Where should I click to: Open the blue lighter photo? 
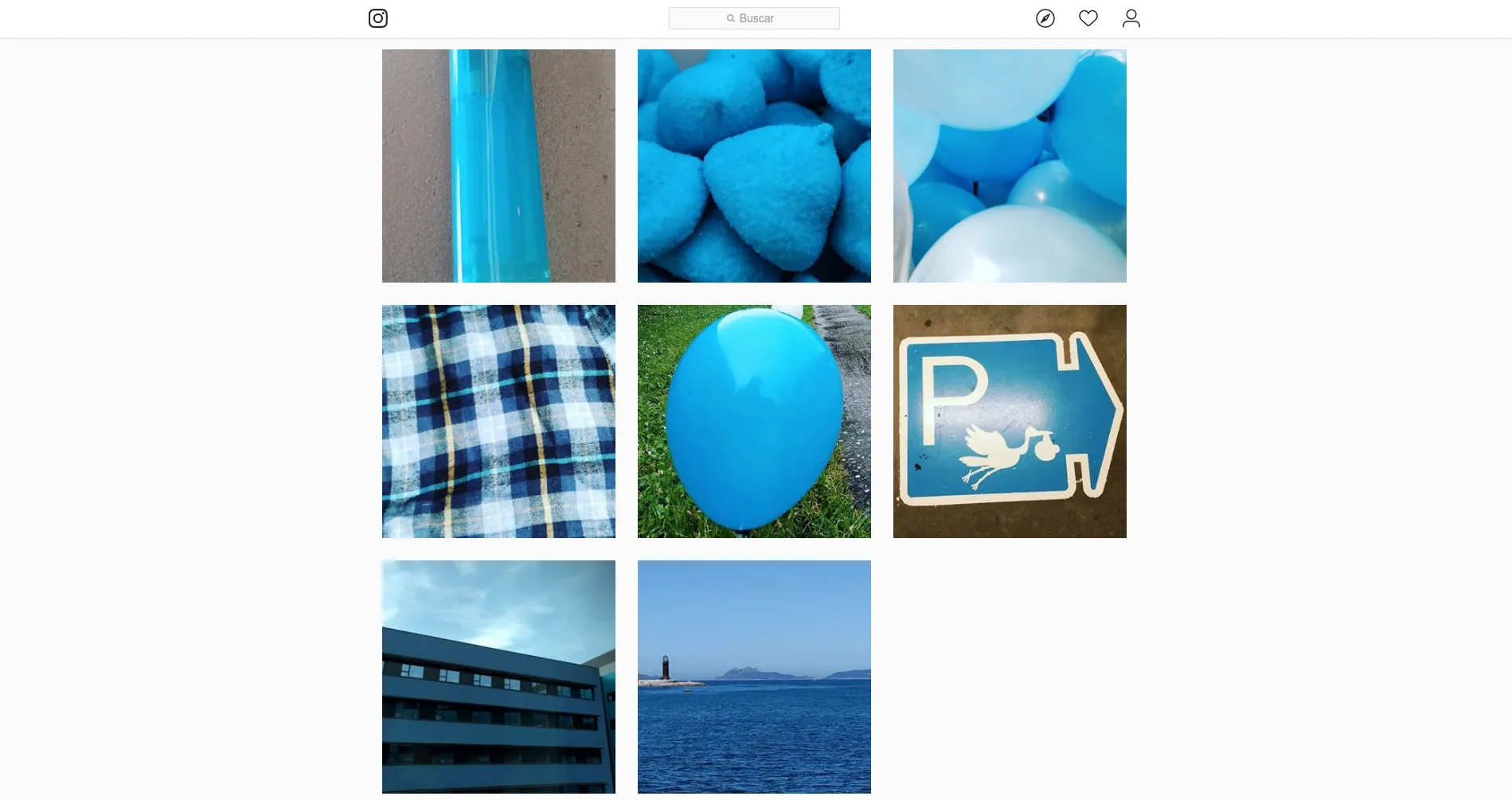click(x=498, y=166)
